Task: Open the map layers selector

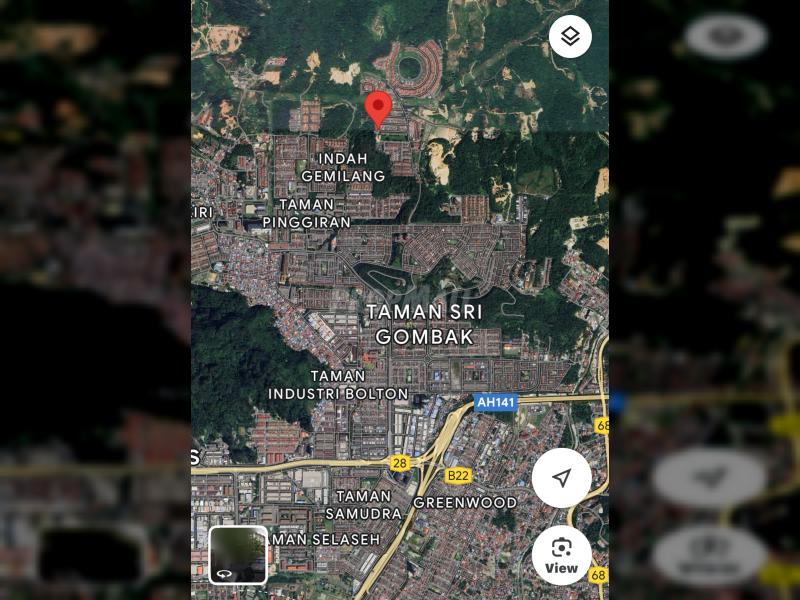Action: 570,37
